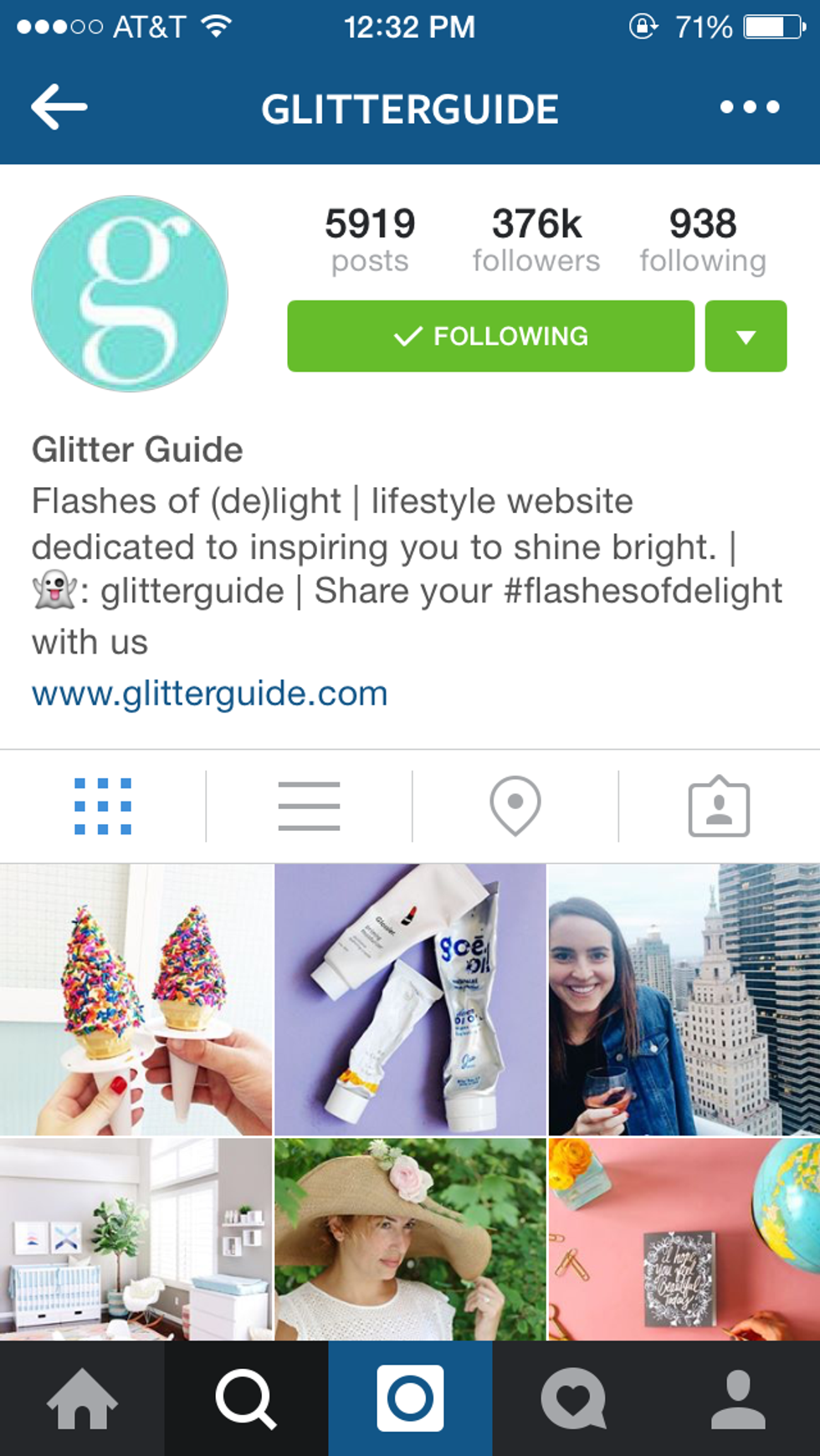
Task: Switch to list view tab
Action: [x=309, y=807]
